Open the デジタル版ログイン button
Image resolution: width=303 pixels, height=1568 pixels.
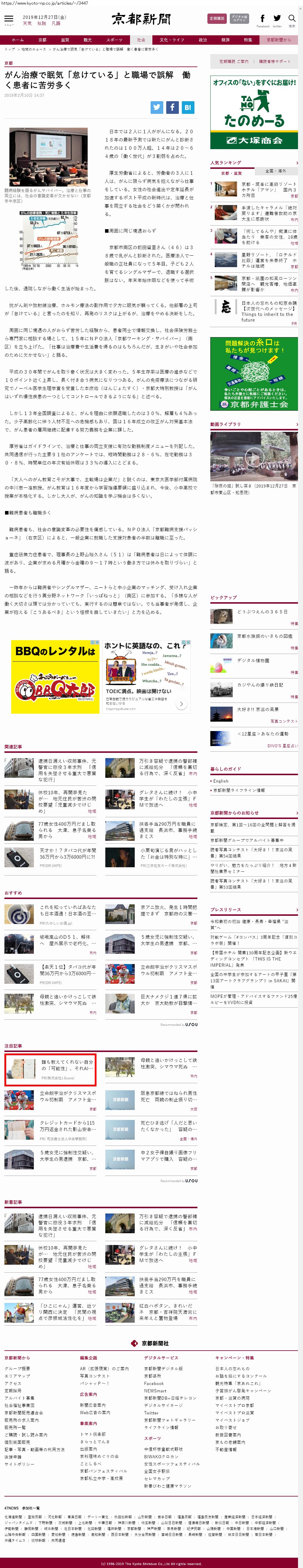239,19
